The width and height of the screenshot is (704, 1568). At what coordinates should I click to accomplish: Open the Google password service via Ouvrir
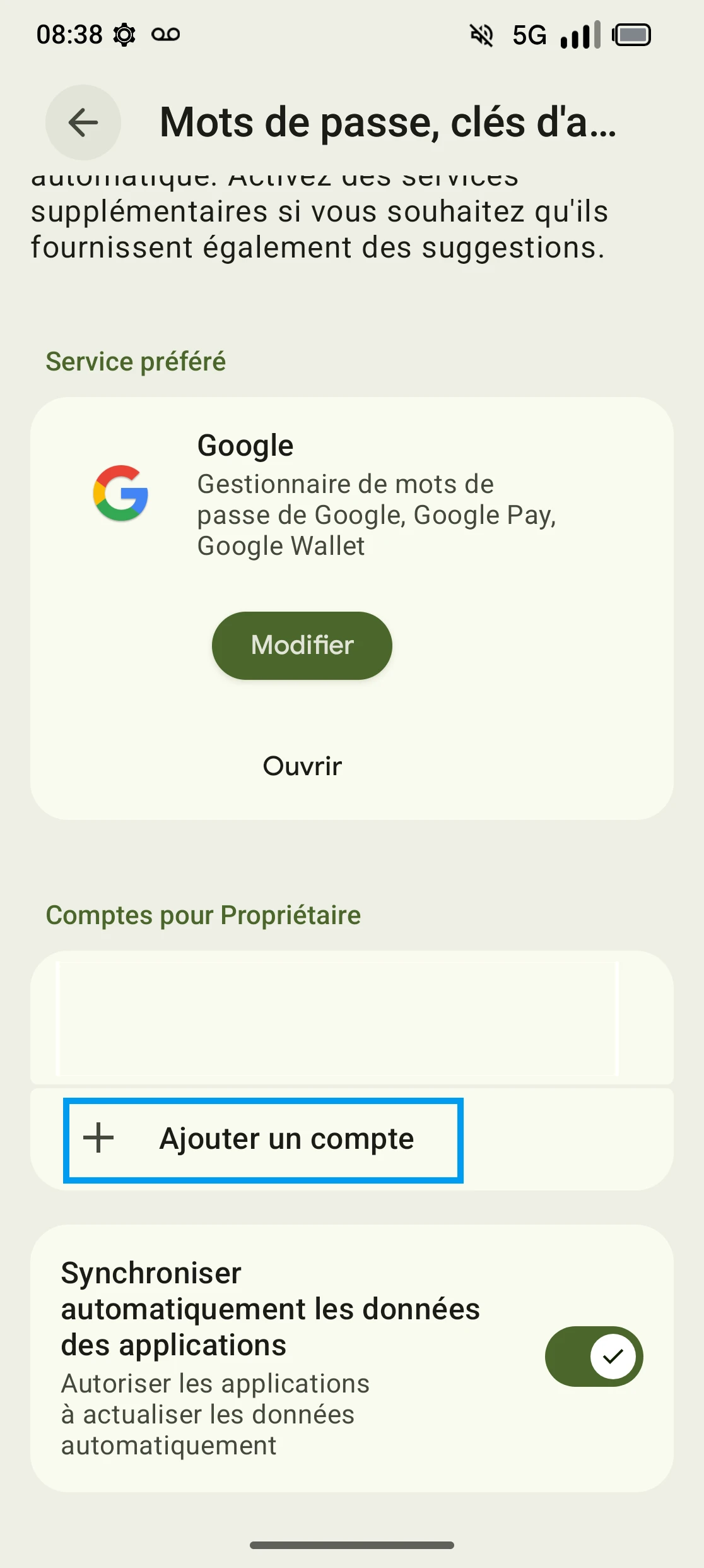tap(302, 766)
